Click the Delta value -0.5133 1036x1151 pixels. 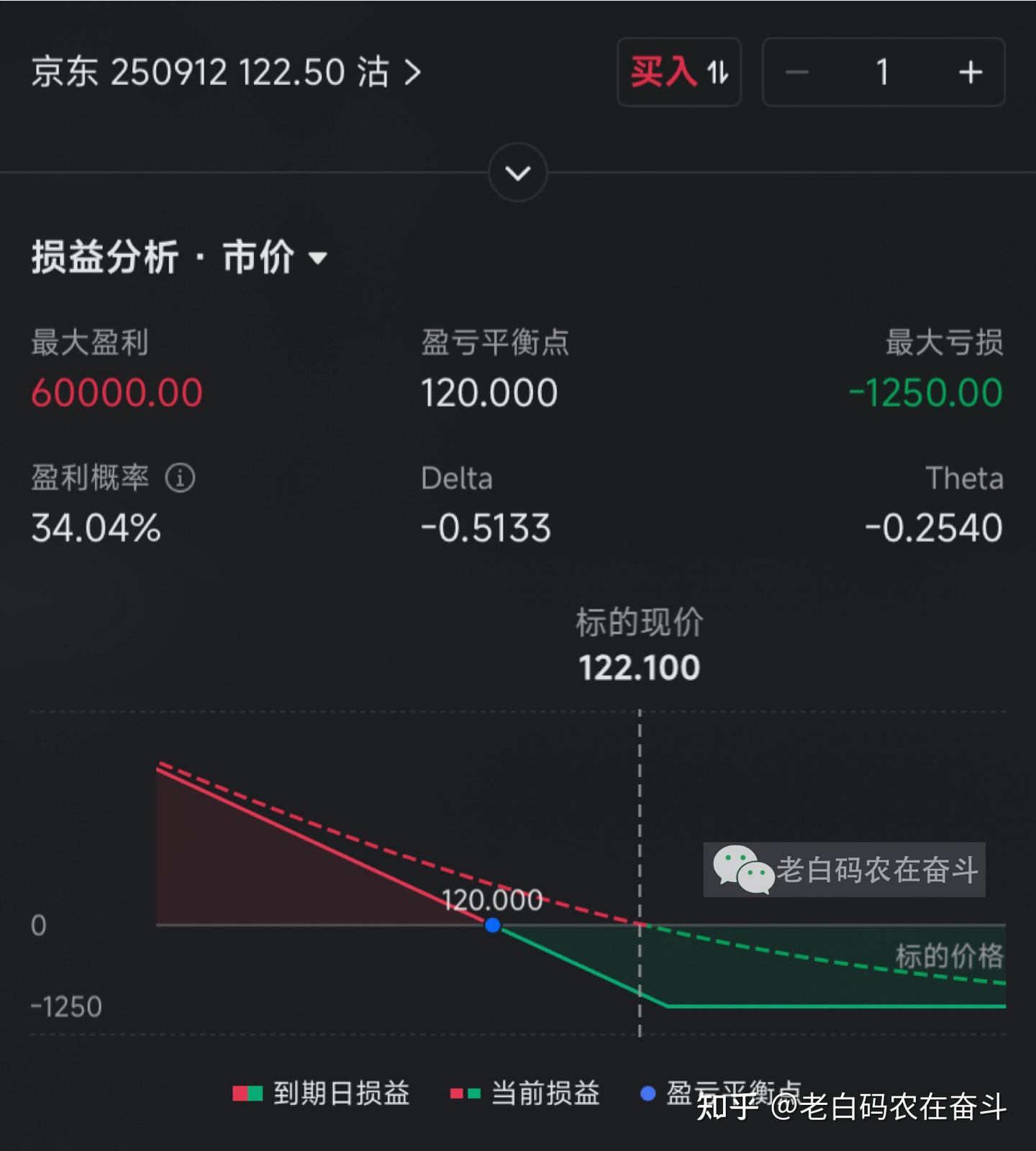[486, 529]
